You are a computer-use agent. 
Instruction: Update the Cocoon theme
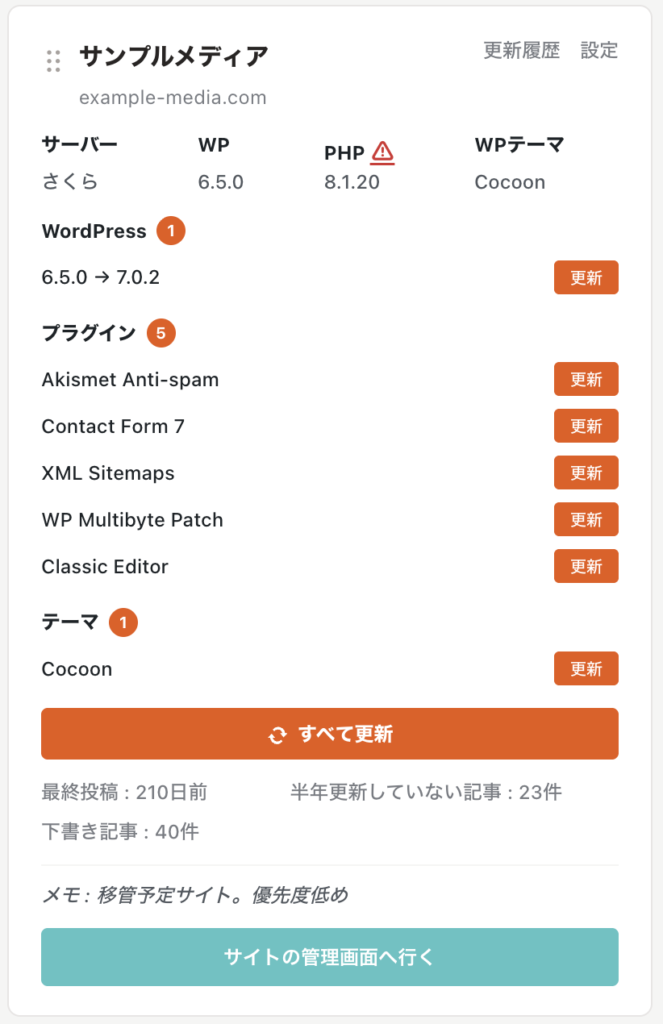tap(586, 669)
